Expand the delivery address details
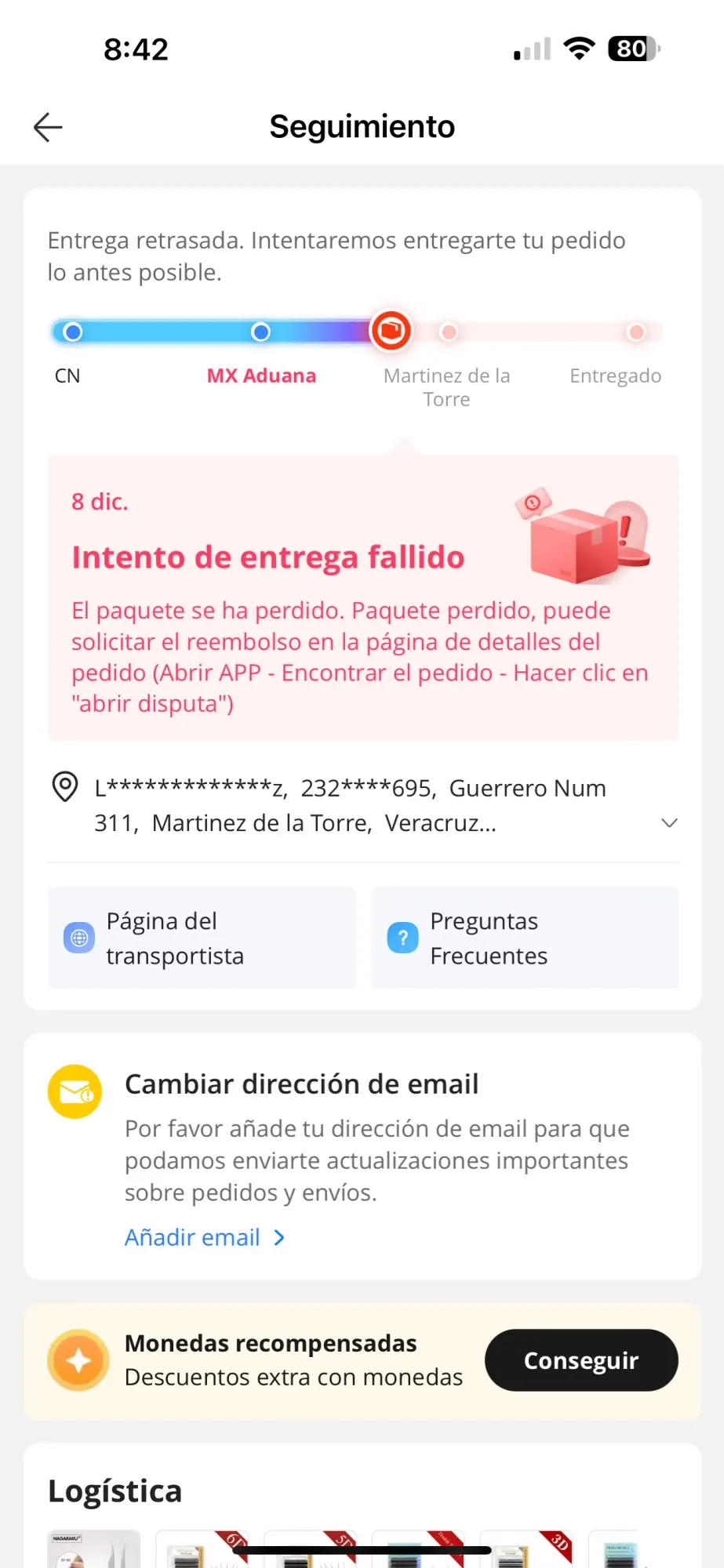 coord(668,822)
